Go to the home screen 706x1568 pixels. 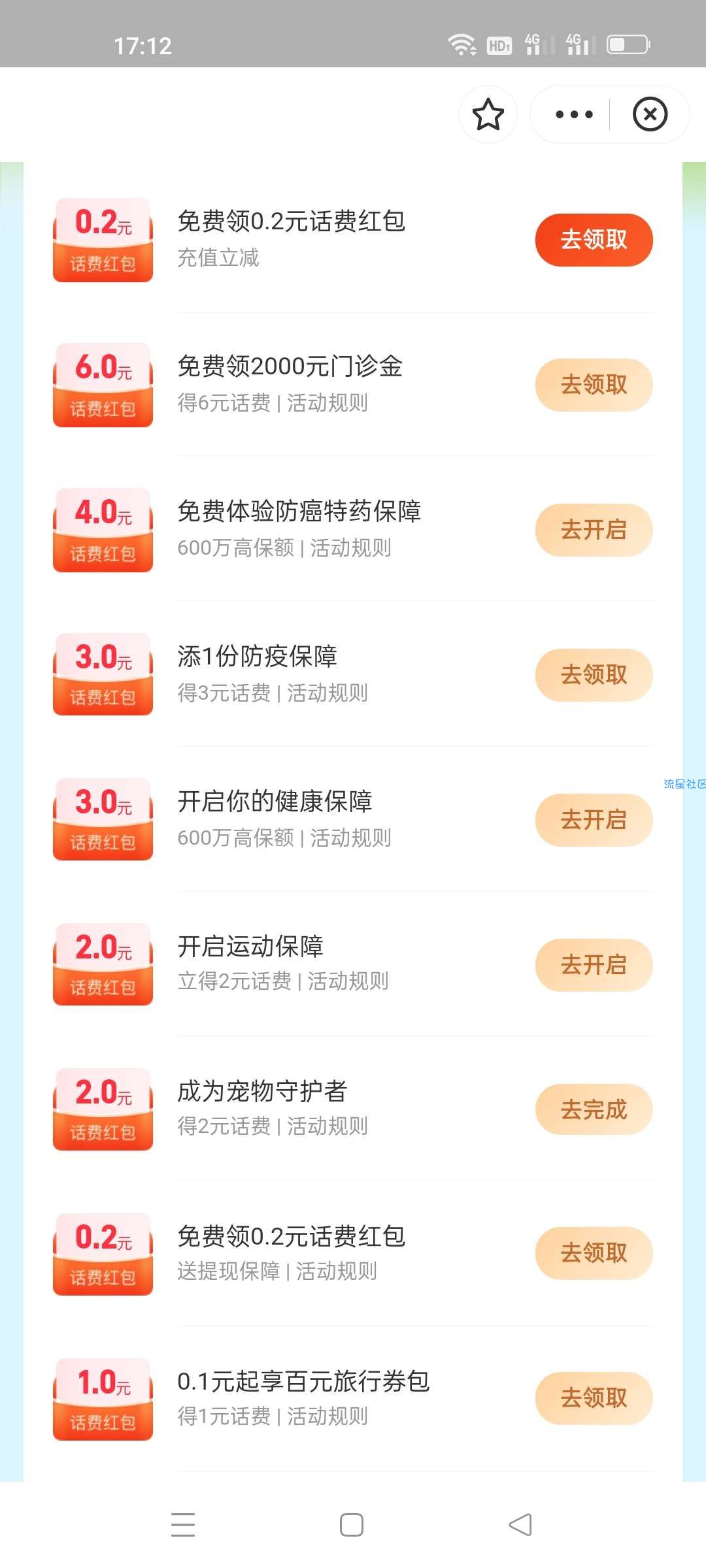click(352, 1525)
